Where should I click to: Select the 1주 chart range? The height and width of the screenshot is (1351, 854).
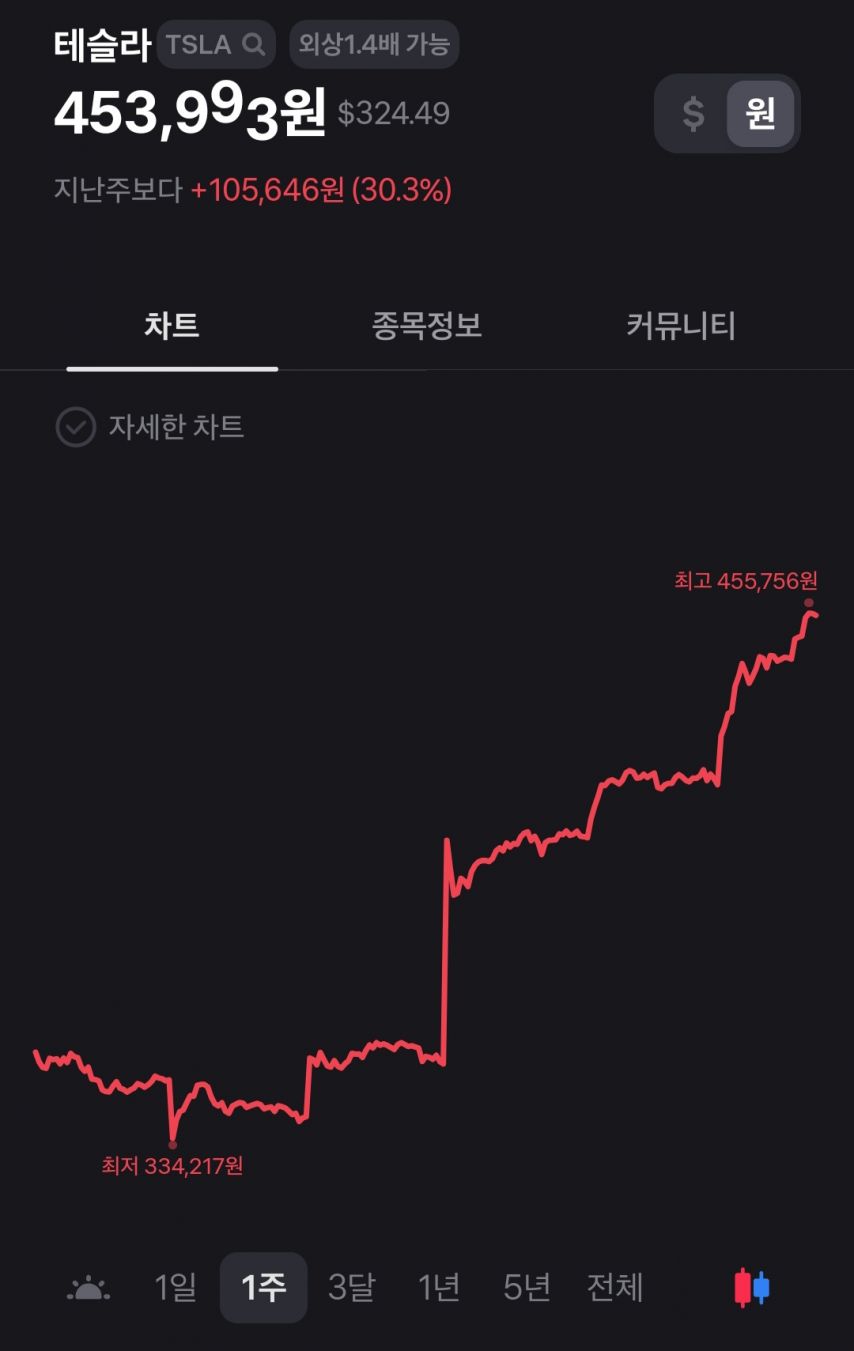(263, 1288)
